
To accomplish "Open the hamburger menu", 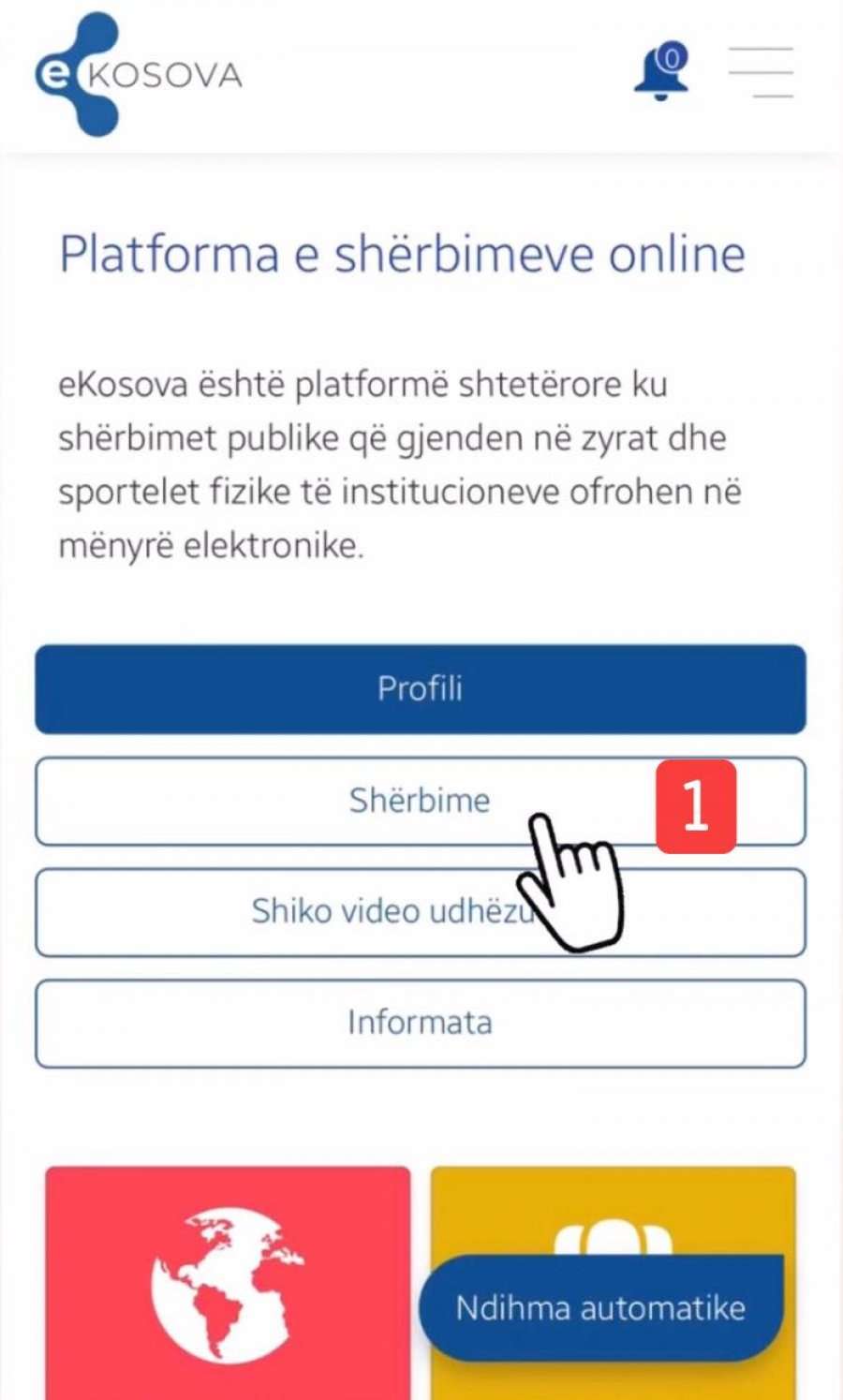I will tap(761, 72).
